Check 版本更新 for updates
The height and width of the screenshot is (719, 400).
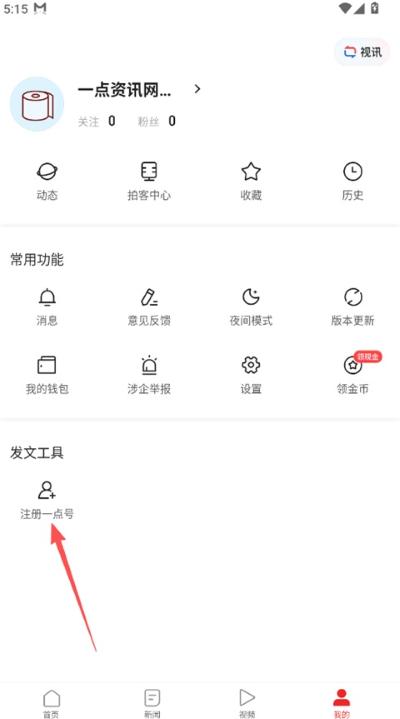[x=352, y=307]
